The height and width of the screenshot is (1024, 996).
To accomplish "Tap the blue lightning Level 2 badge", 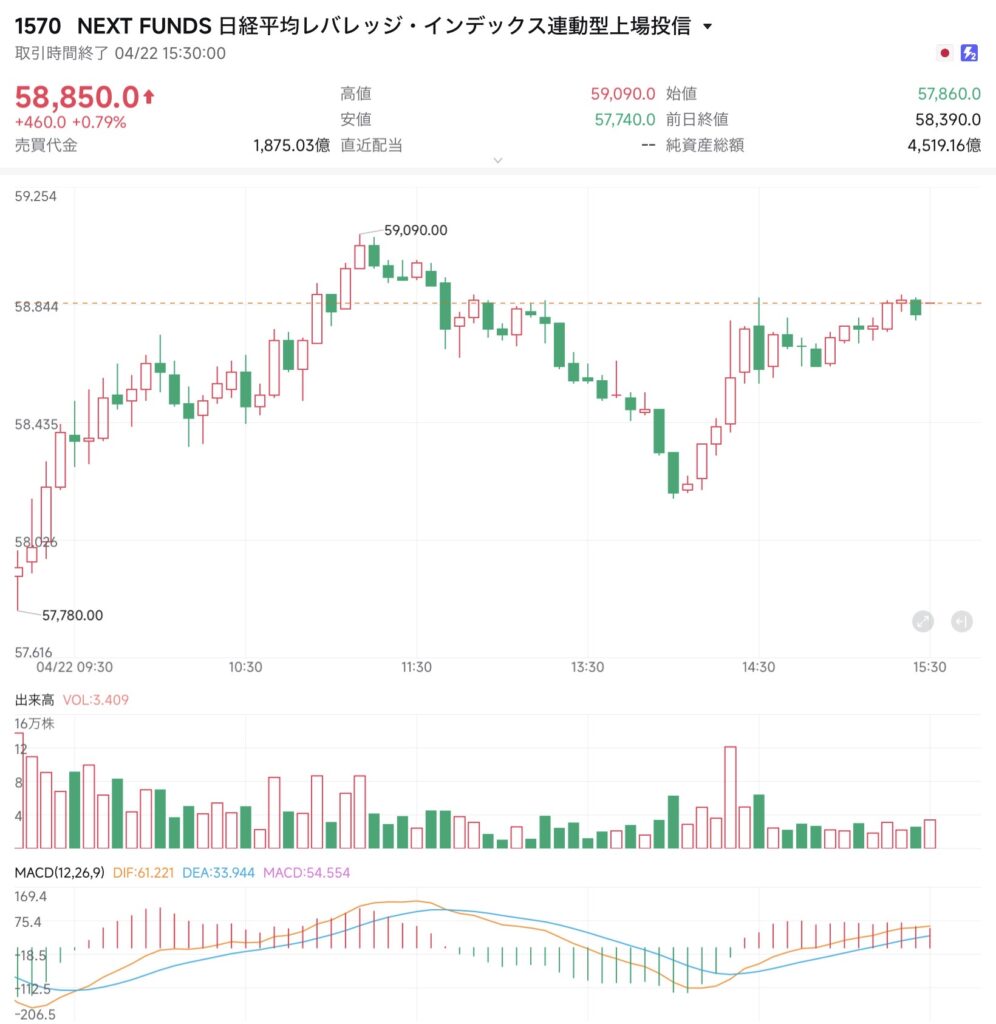I will [x=969, y=53].
